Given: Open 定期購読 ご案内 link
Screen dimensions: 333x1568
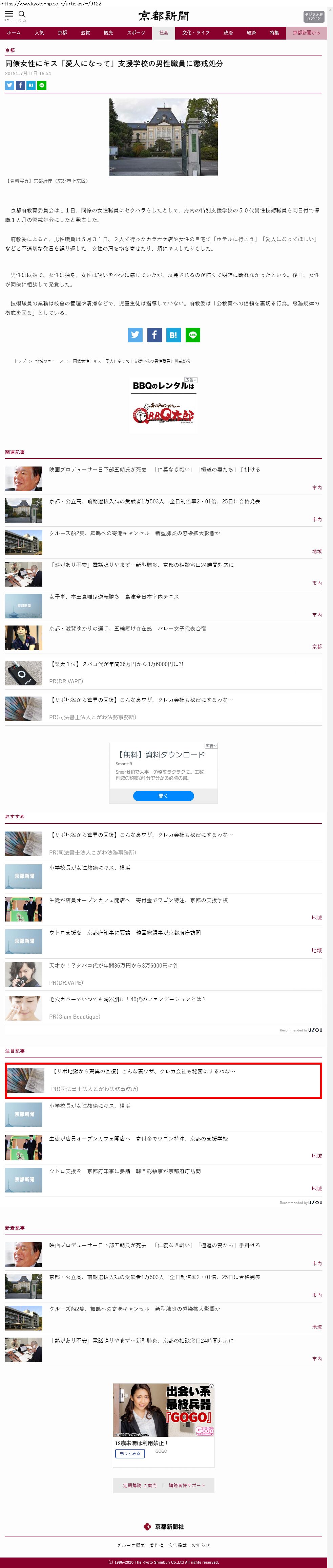Looking at the screenshot, I should 140,1485.
